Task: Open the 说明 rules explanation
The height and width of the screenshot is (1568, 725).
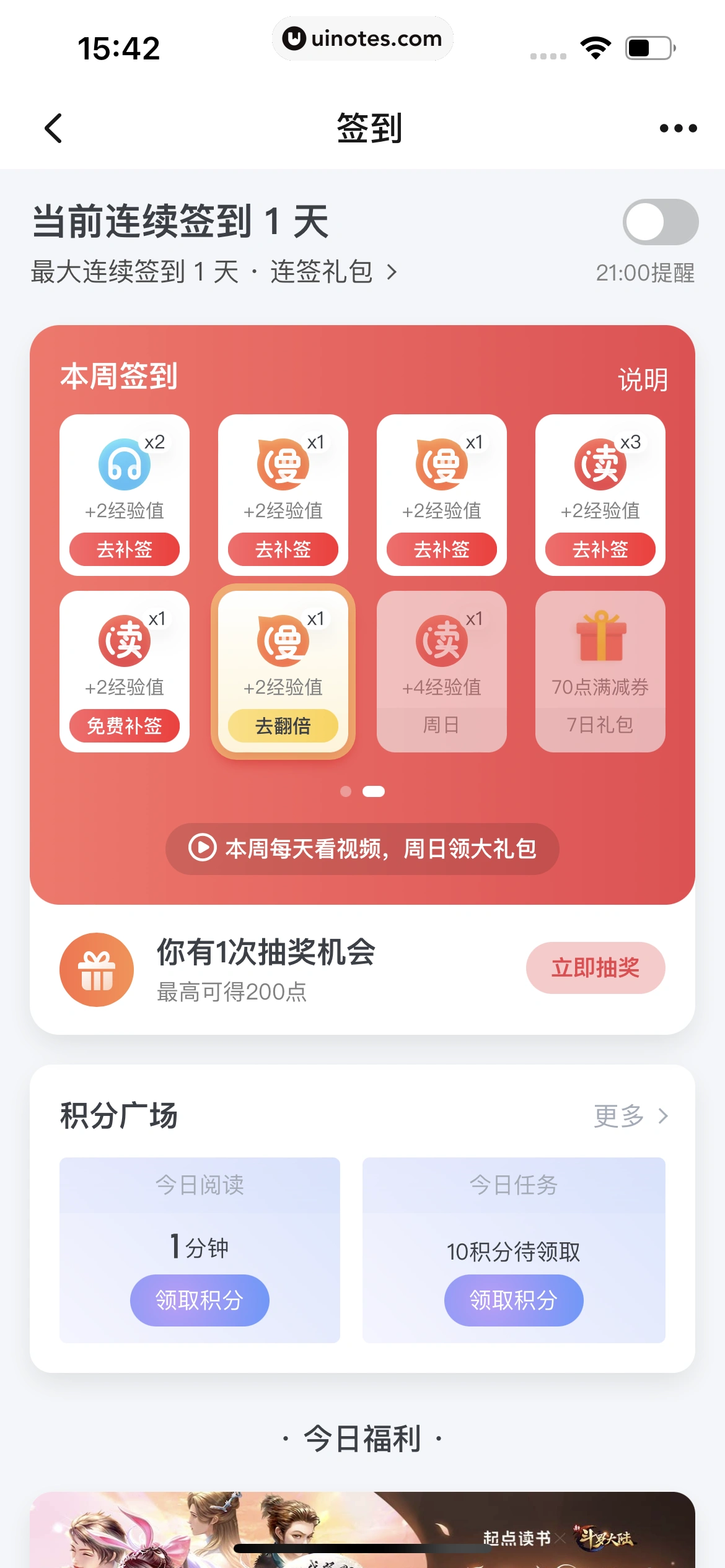Action: [643, 379]
